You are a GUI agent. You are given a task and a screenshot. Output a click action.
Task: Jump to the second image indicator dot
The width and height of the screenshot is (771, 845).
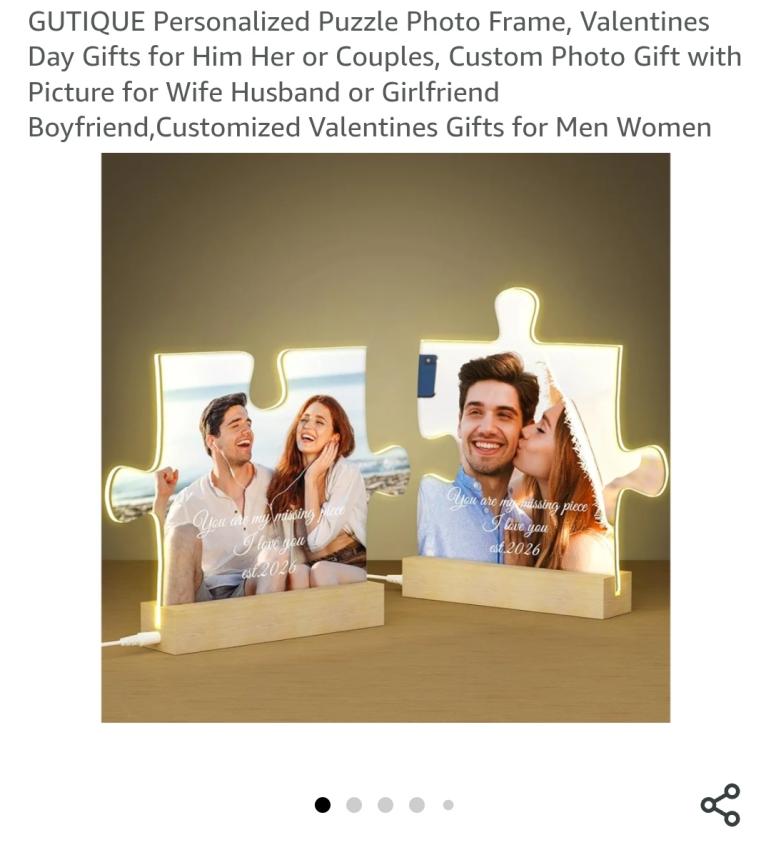tap(354, 805)
